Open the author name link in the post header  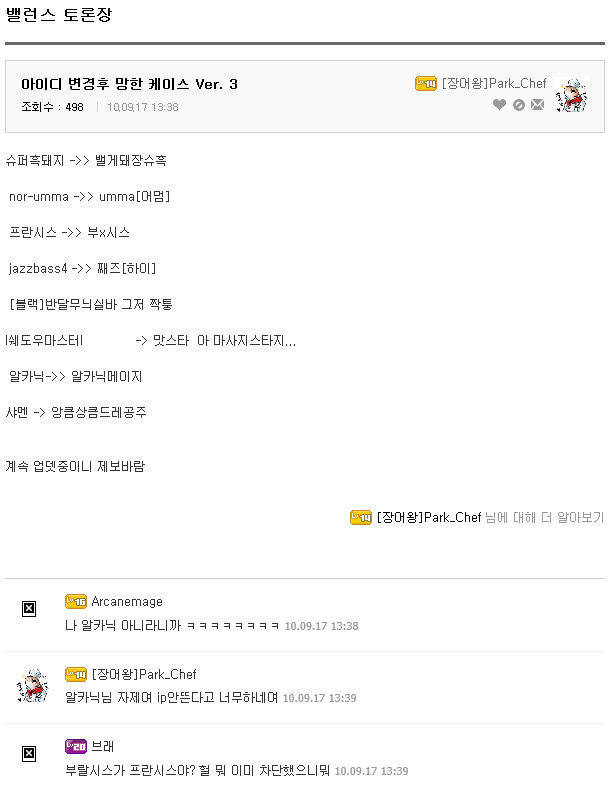tap(493, 84)
